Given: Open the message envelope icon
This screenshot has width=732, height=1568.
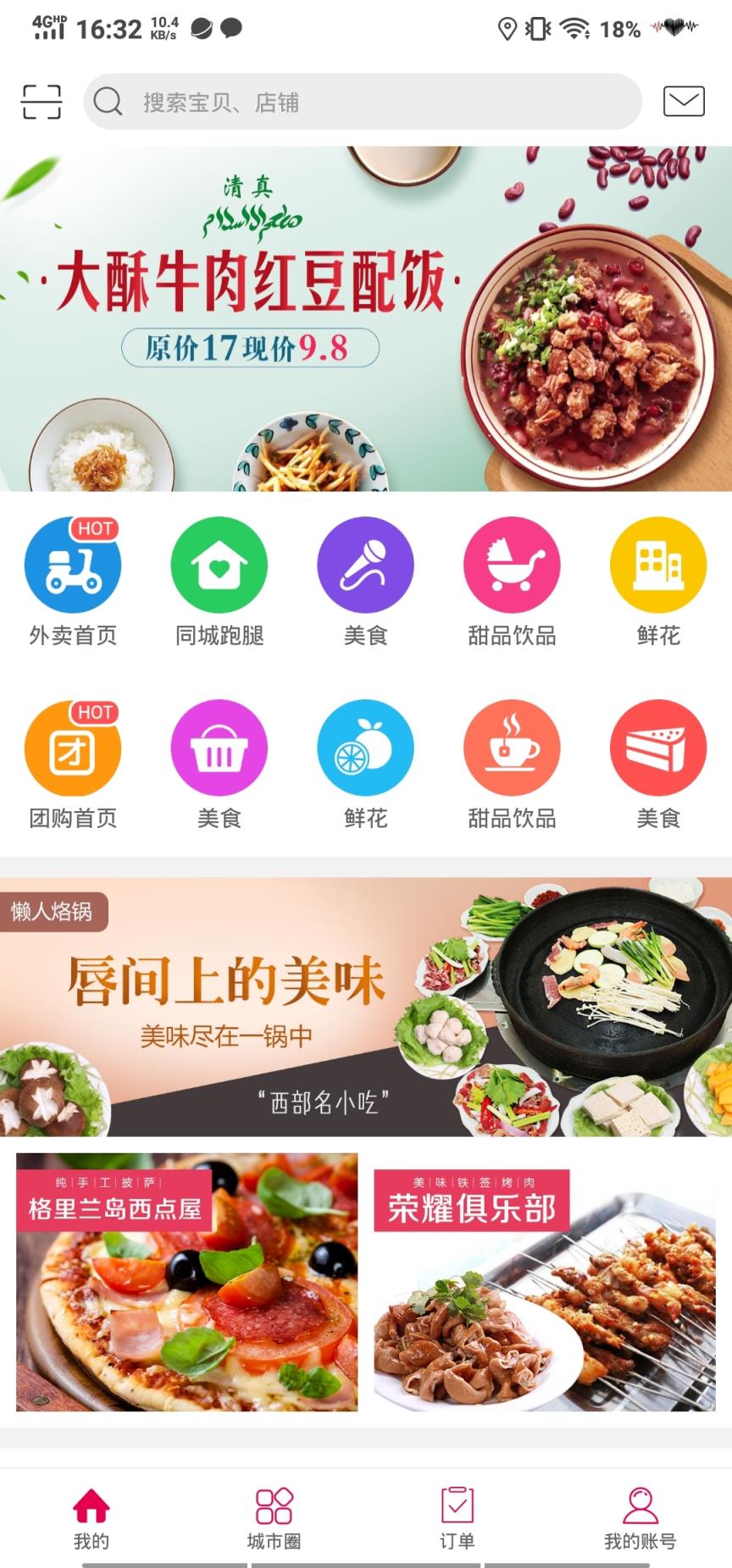Looking at the screenshot, I should (683, 101).
